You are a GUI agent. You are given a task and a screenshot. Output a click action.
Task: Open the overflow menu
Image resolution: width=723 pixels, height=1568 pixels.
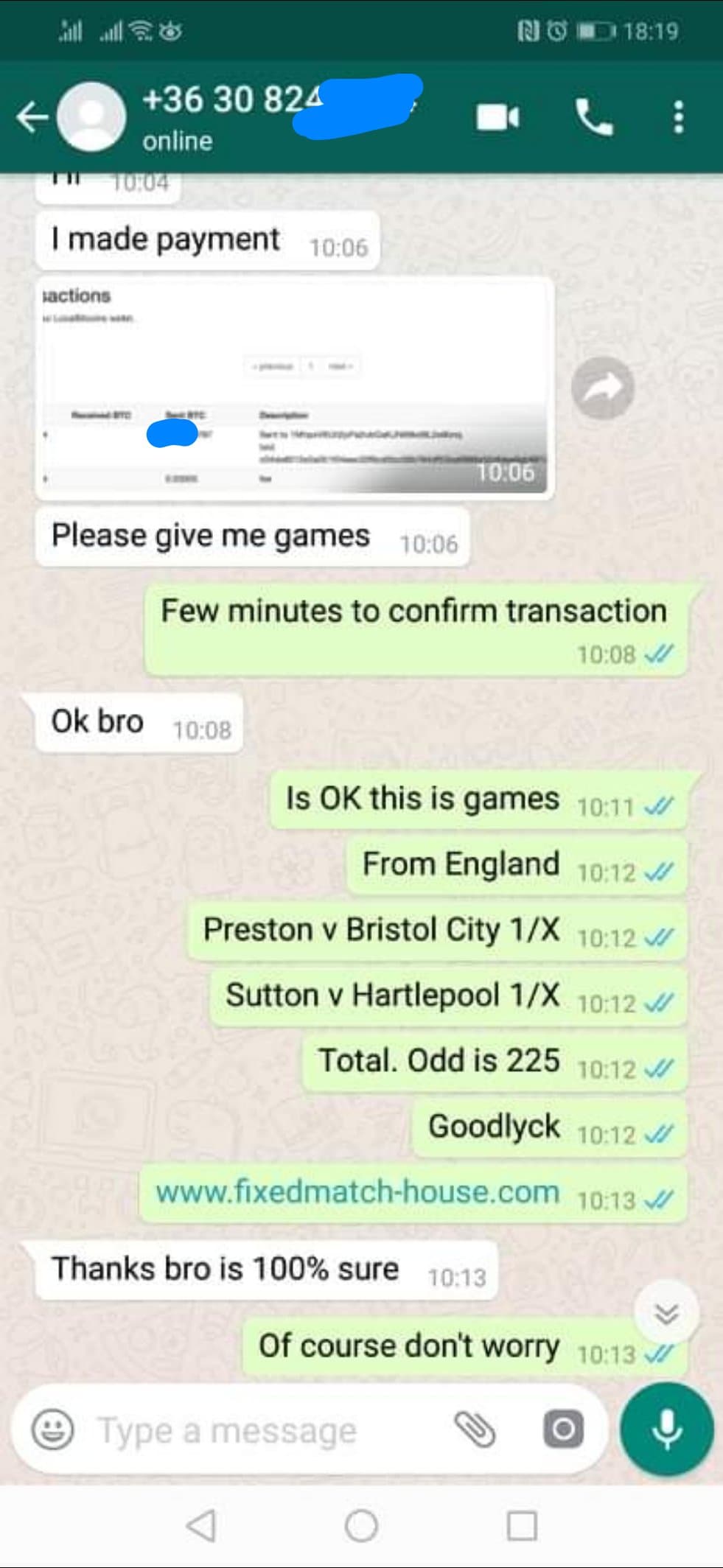[678, 117]
